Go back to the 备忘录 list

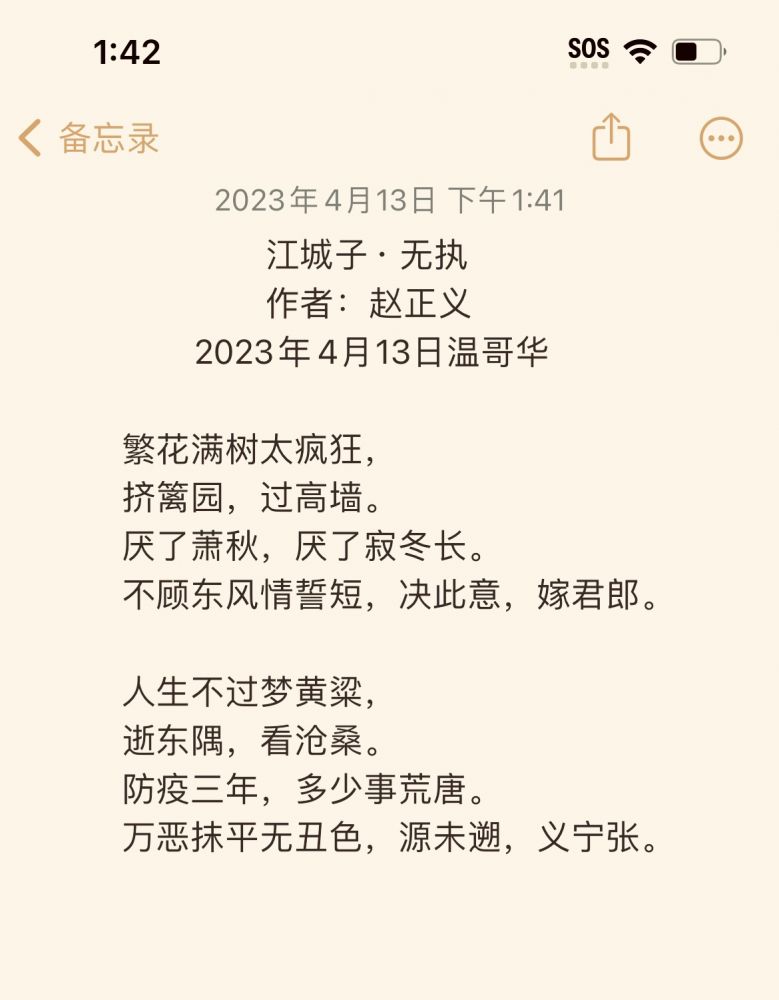coord(88,138)
